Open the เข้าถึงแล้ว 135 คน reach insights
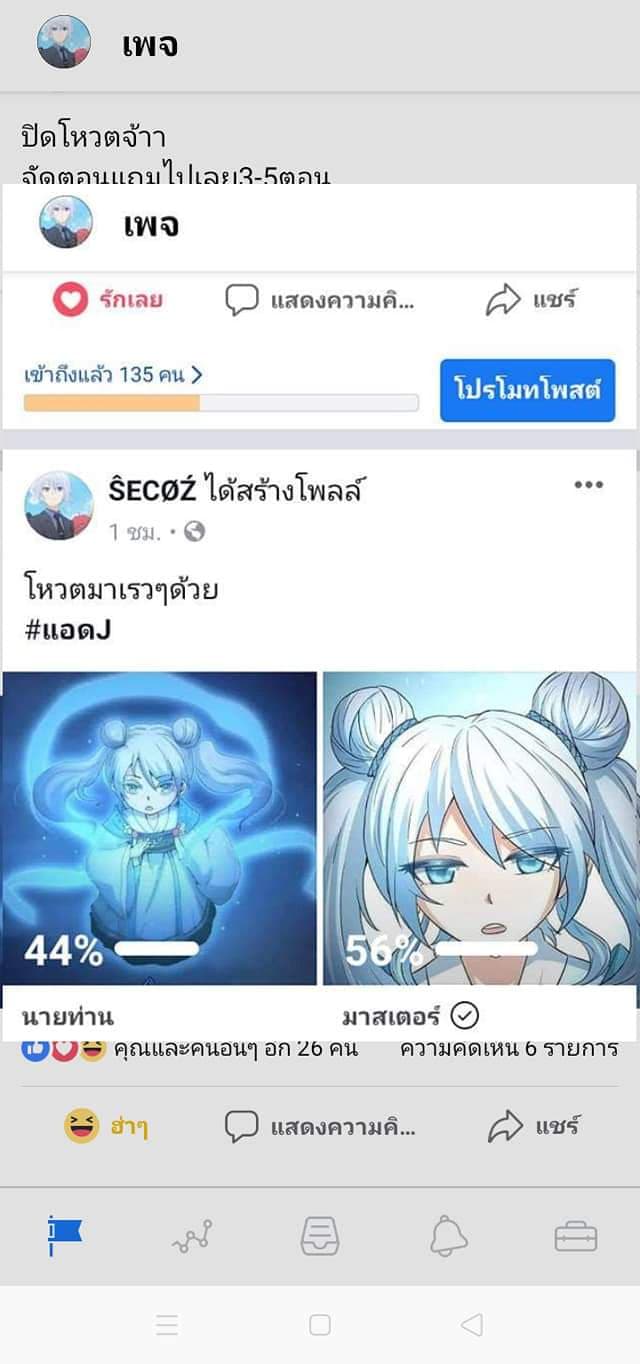This screenshot has width=640, height=1364. 113,375
